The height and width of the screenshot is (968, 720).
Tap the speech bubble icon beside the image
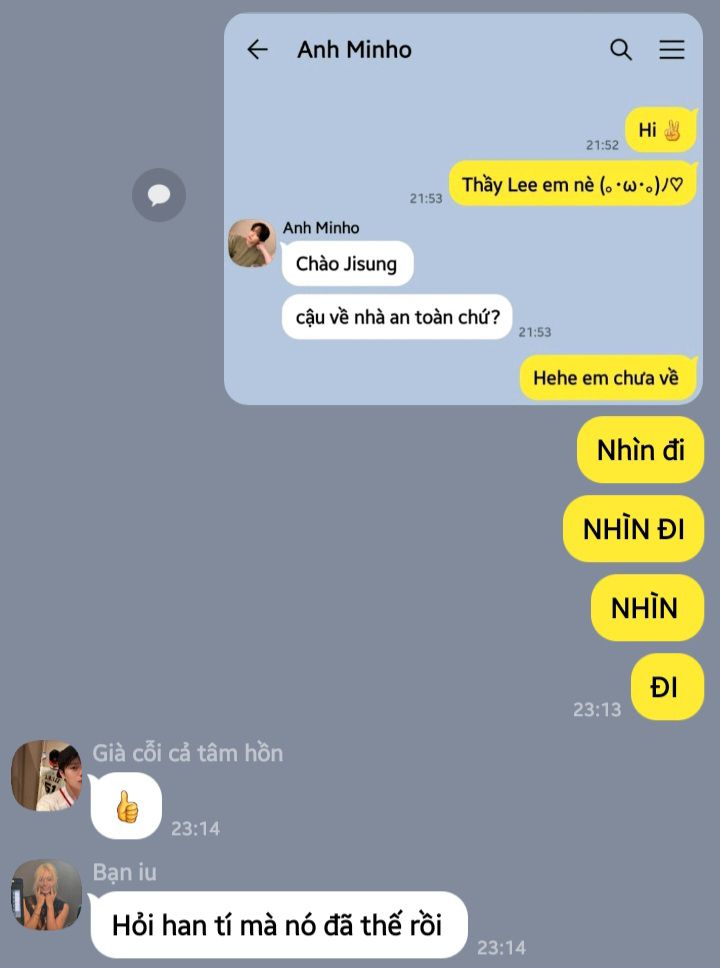coord(159,195)
